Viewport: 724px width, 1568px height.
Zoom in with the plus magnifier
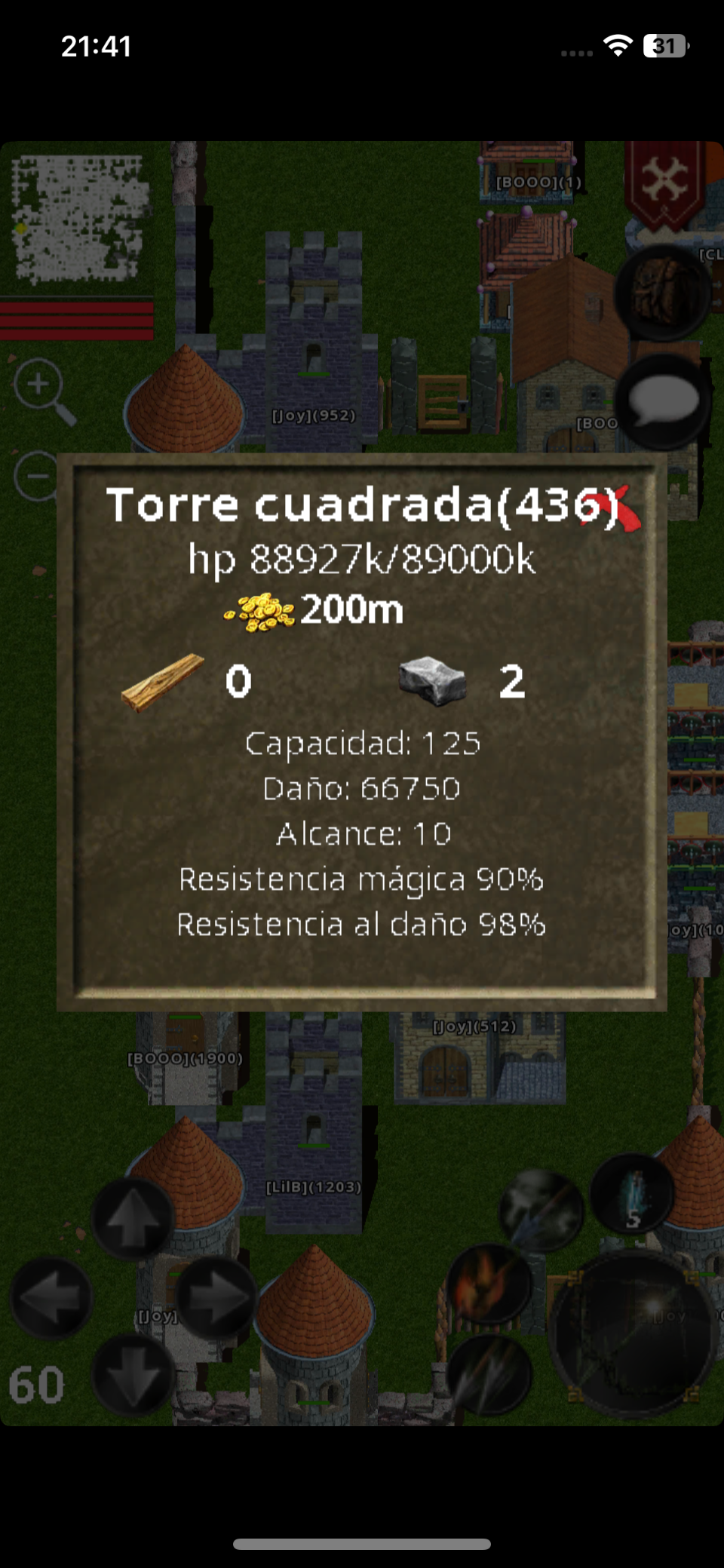coord(41,388)
